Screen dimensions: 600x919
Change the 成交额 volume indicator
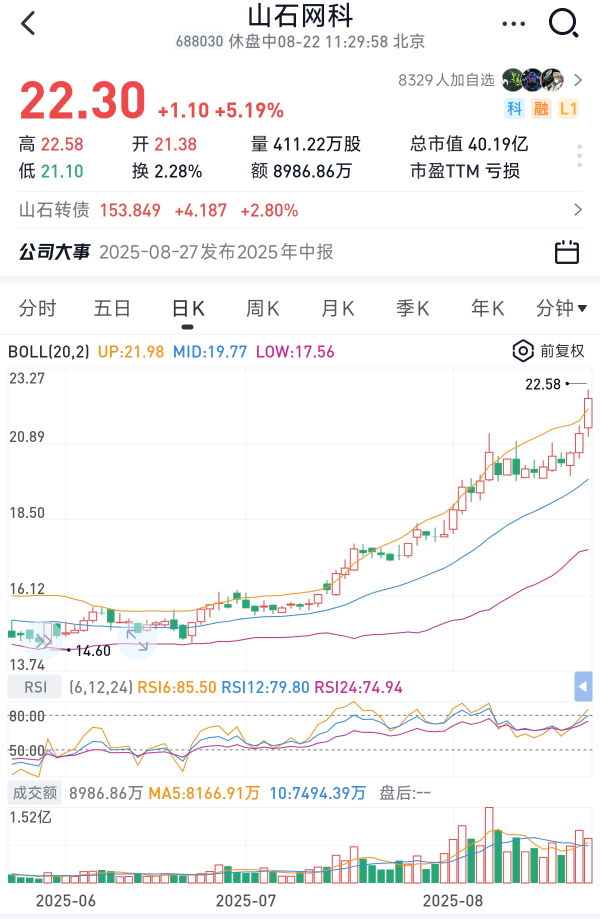click(x=34, y=793)
